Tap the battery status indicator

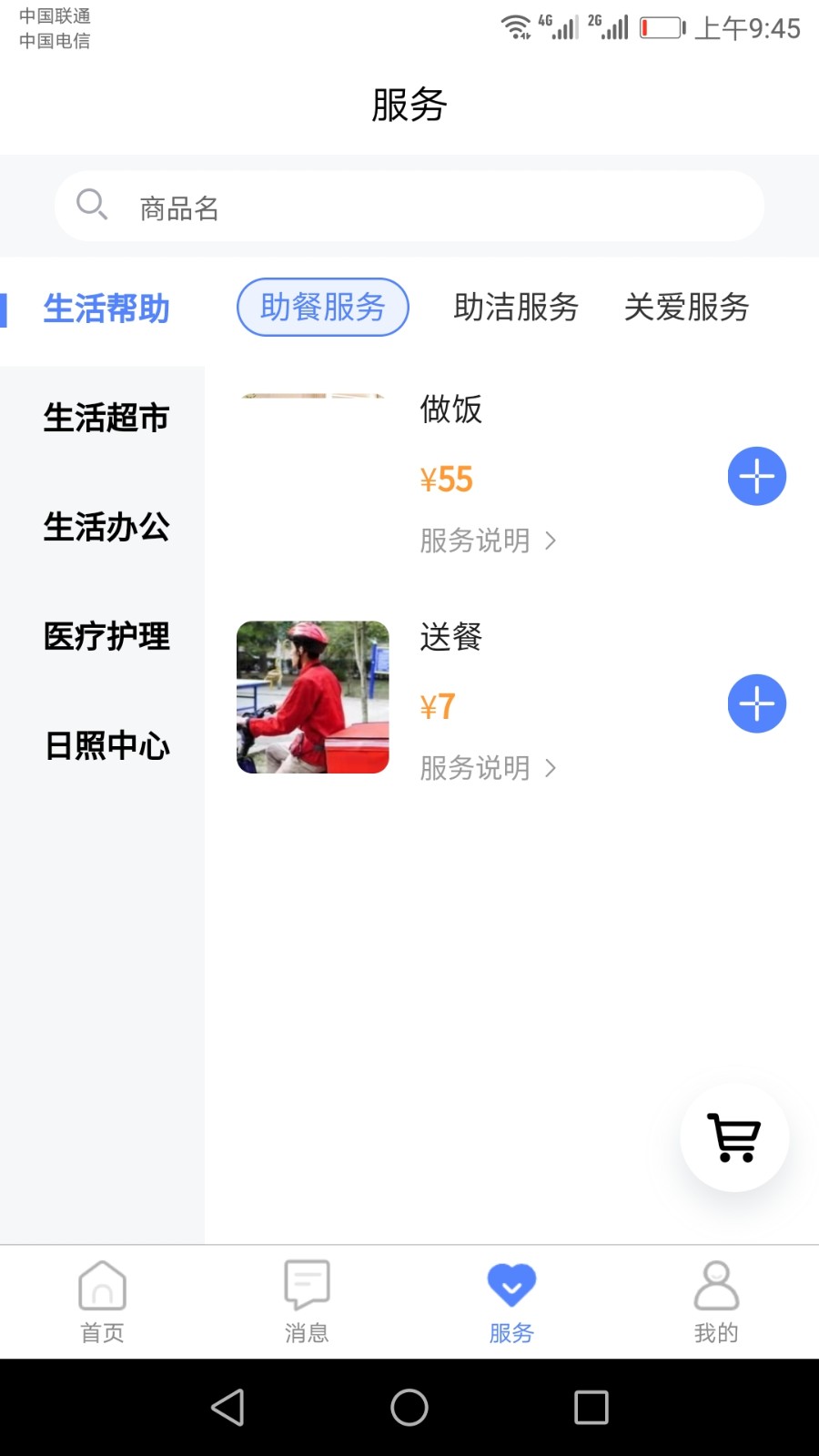(x=662, y=27)
